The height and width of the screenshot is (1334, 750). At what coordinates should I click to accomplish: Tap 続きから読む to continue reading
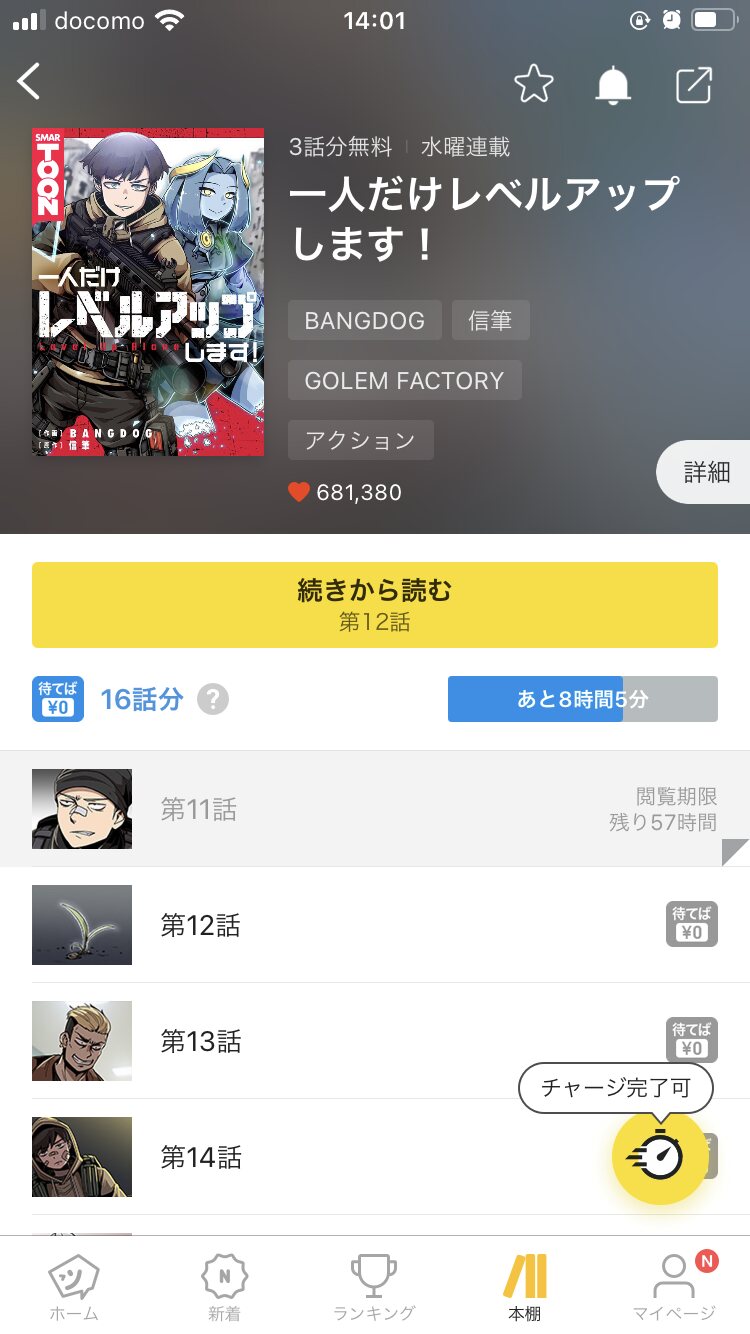375,604
